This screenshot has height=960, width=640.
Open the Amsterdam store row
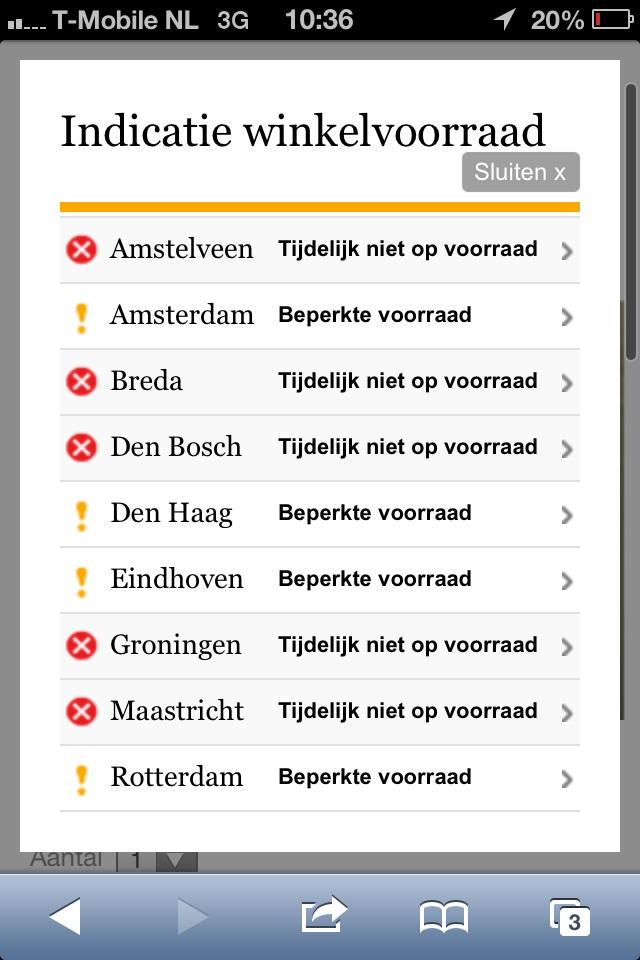pyautogui.click(x=320, y=316)
